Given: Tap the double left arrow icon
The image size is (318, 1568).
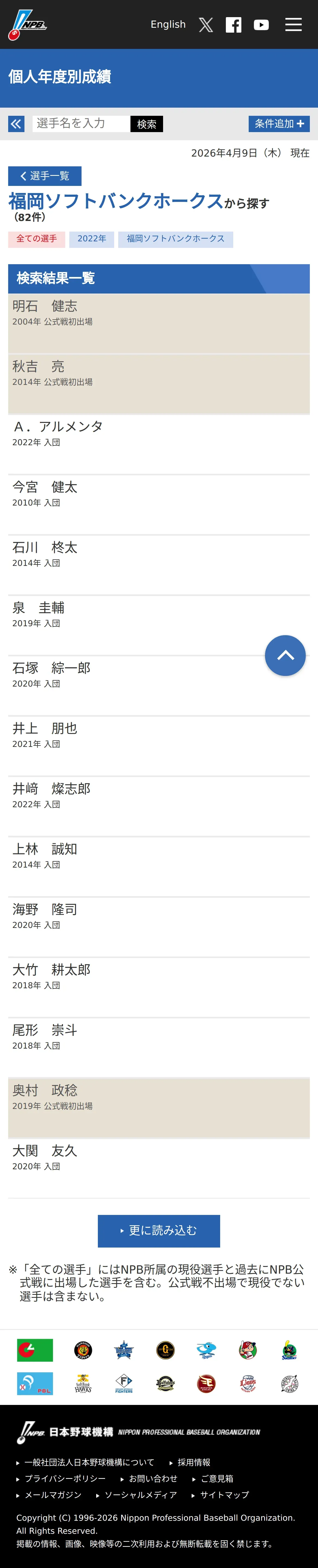Looking at the screenshot, I should click(16, 124).
